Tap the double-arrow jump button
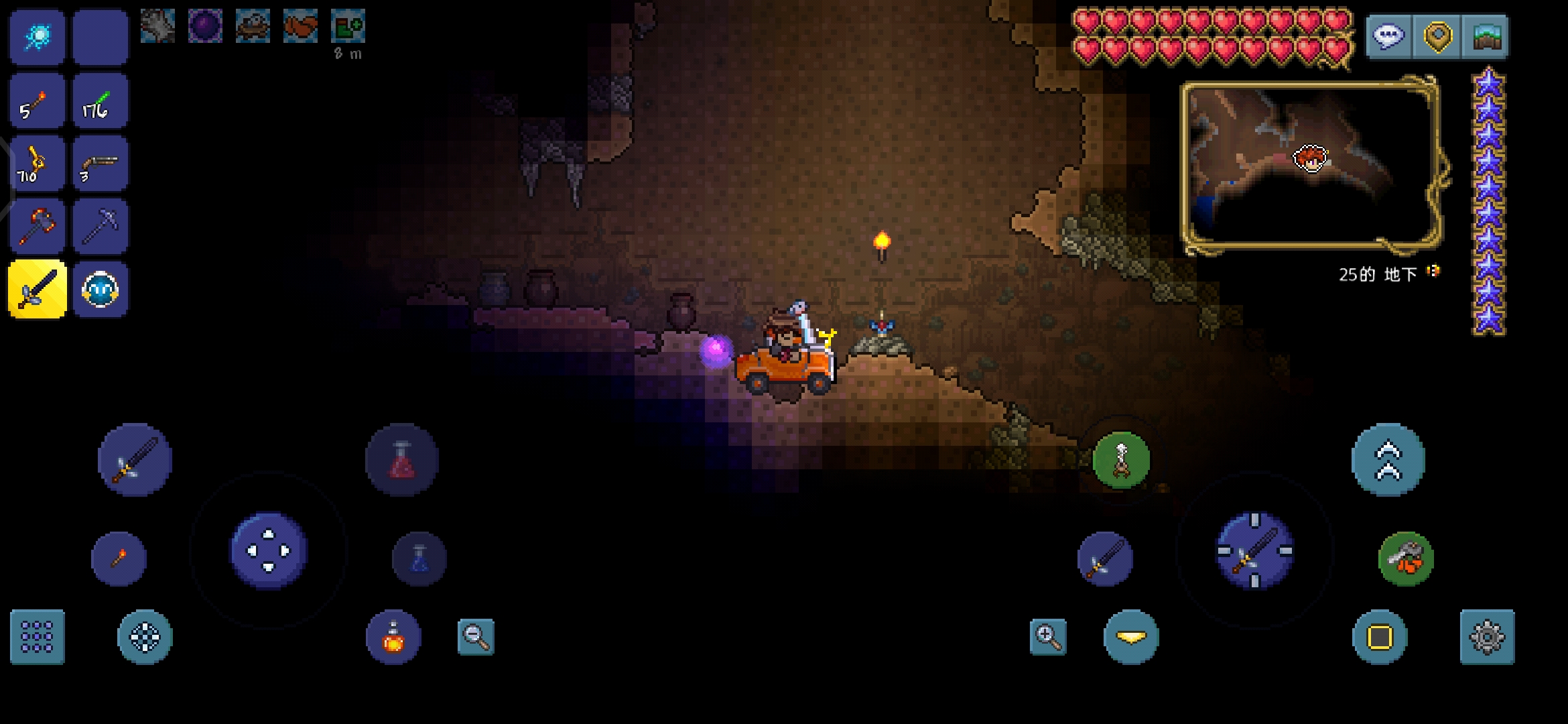Screen dimensions: 1568x724 pos(1388,460)
